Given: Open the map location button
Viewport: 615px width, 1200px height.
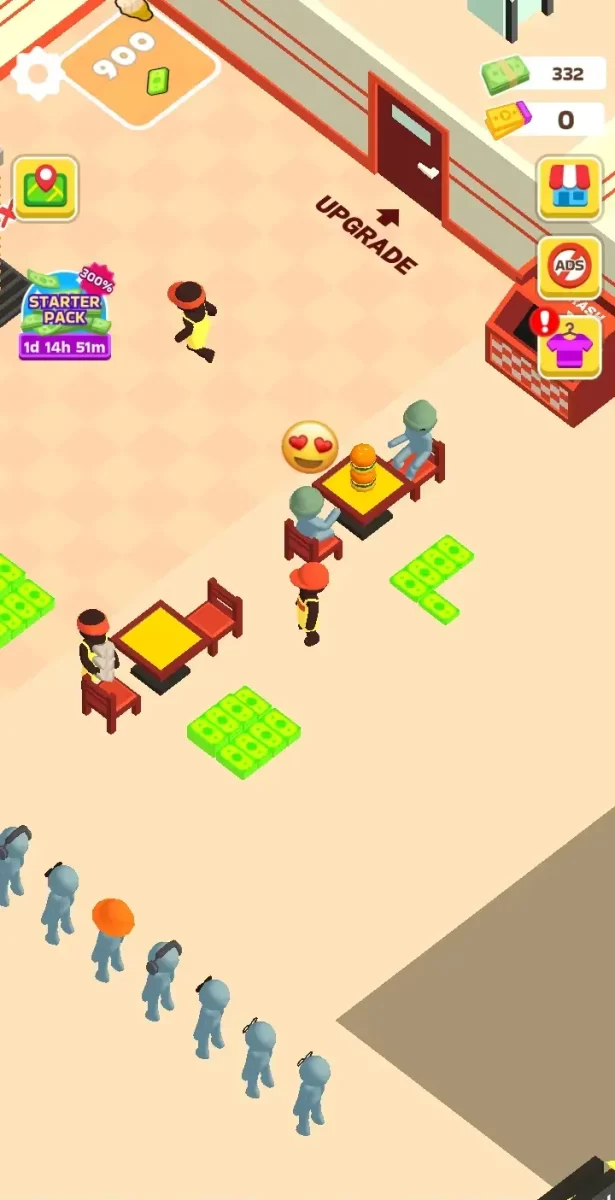Looking at the screenshot, I should (45, 188).
